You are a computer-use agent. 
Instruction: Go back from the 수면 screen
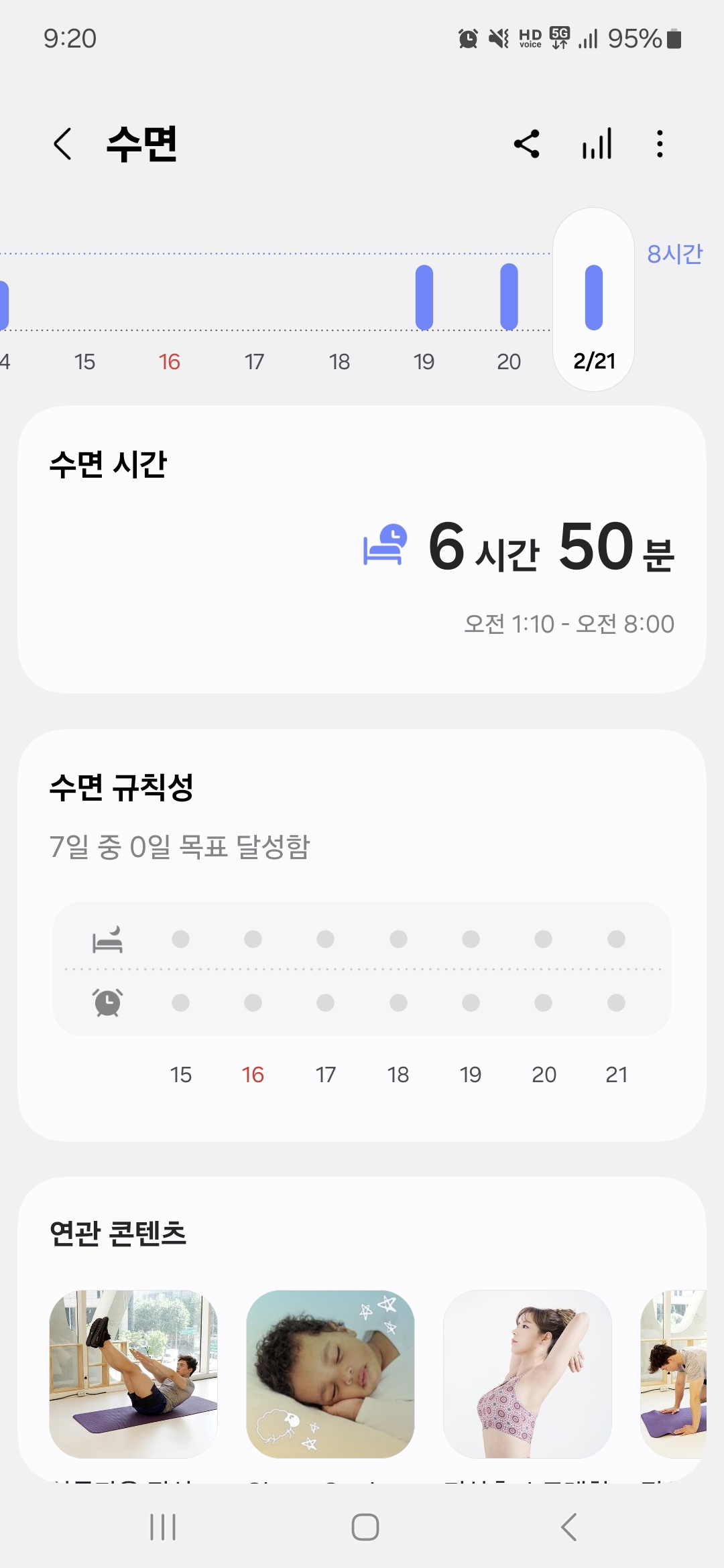62,144
